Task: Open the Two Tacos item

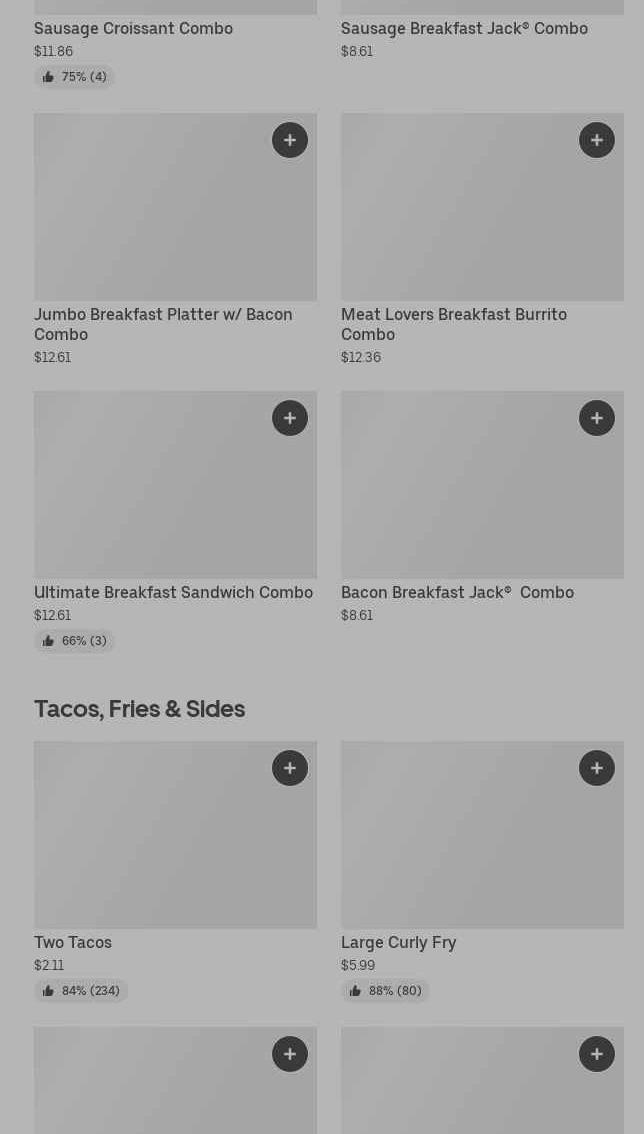Action: tap(73, 943)
